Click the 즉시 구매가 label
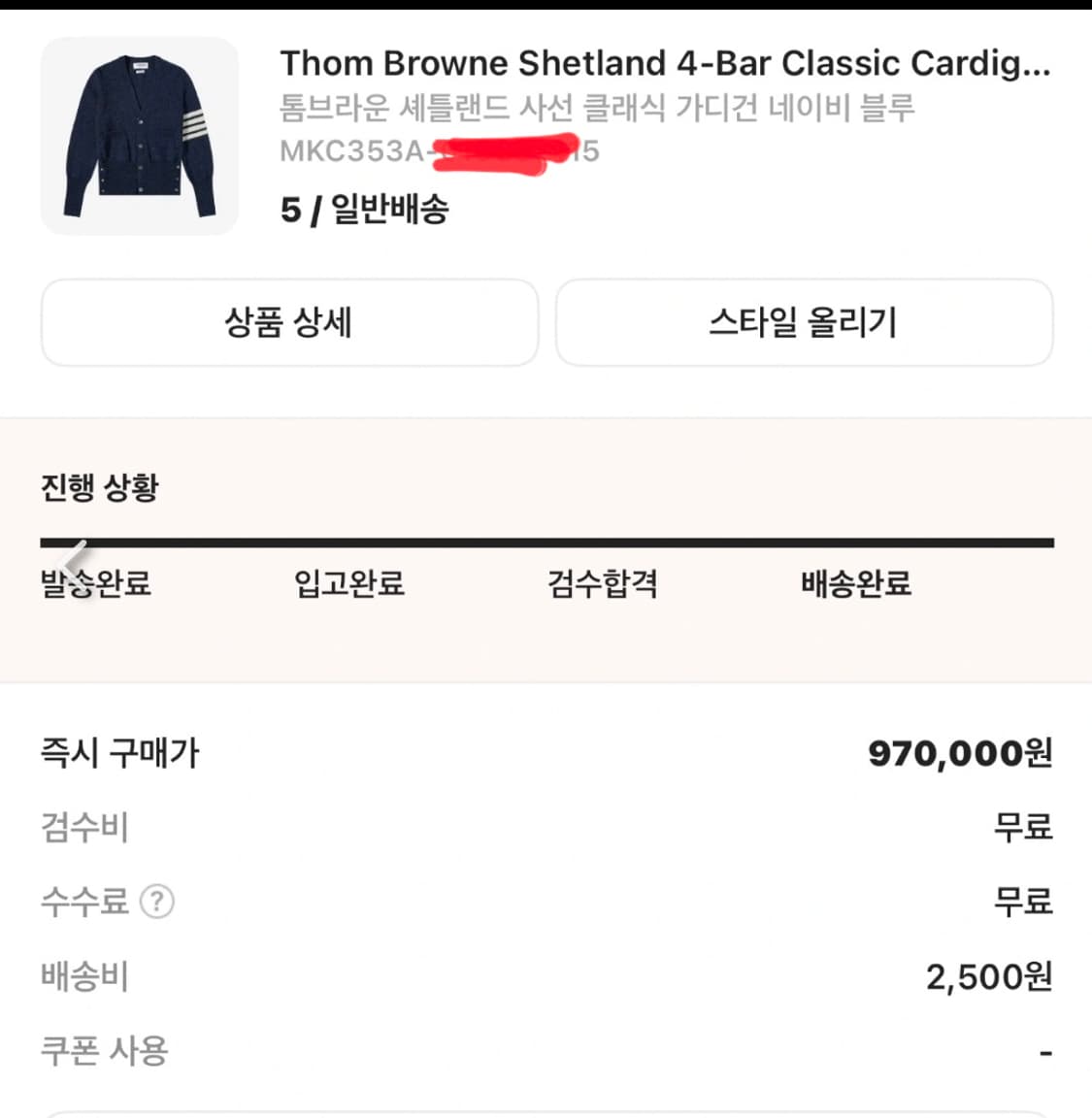 click(x=116, y=752)
